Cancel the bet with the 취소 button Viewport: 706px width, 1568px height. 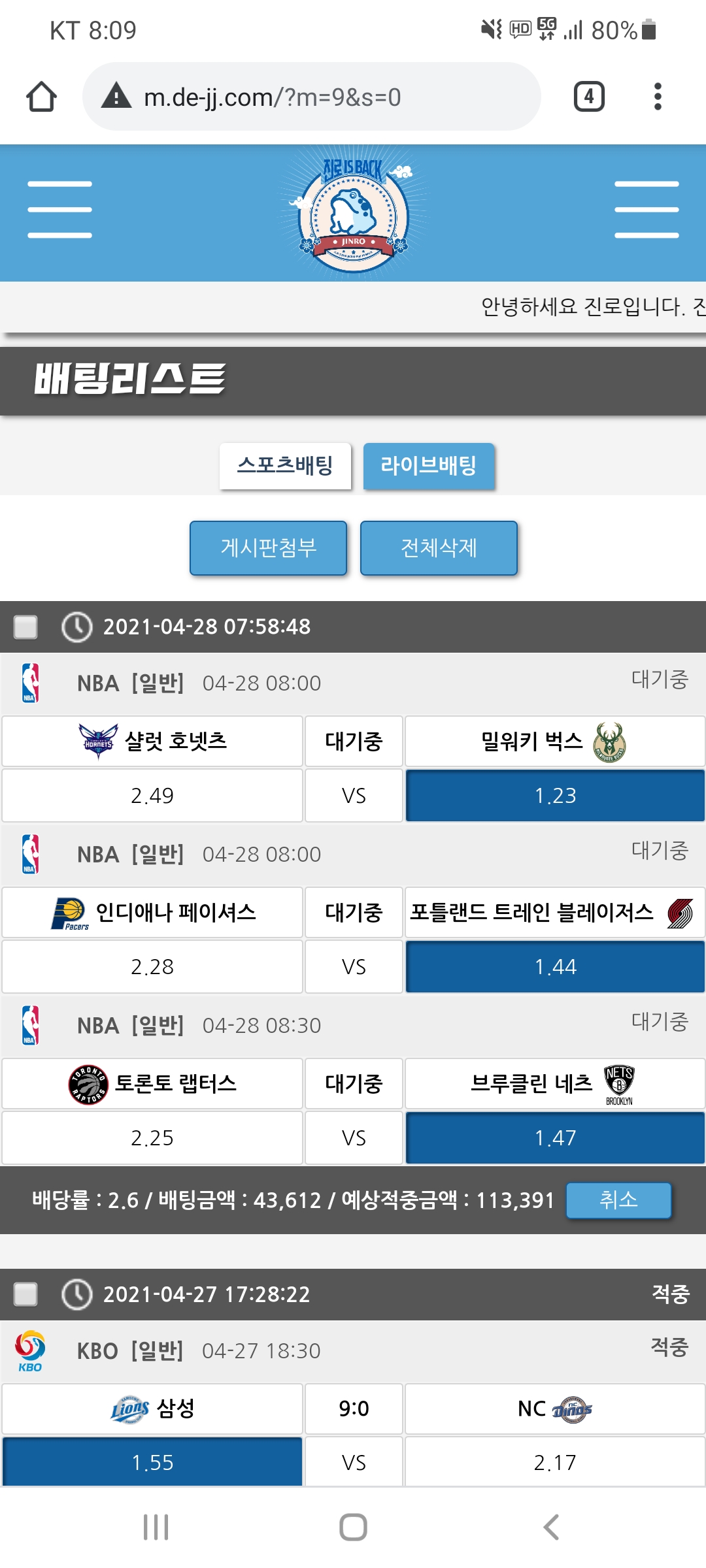[x=618, y=1200]
